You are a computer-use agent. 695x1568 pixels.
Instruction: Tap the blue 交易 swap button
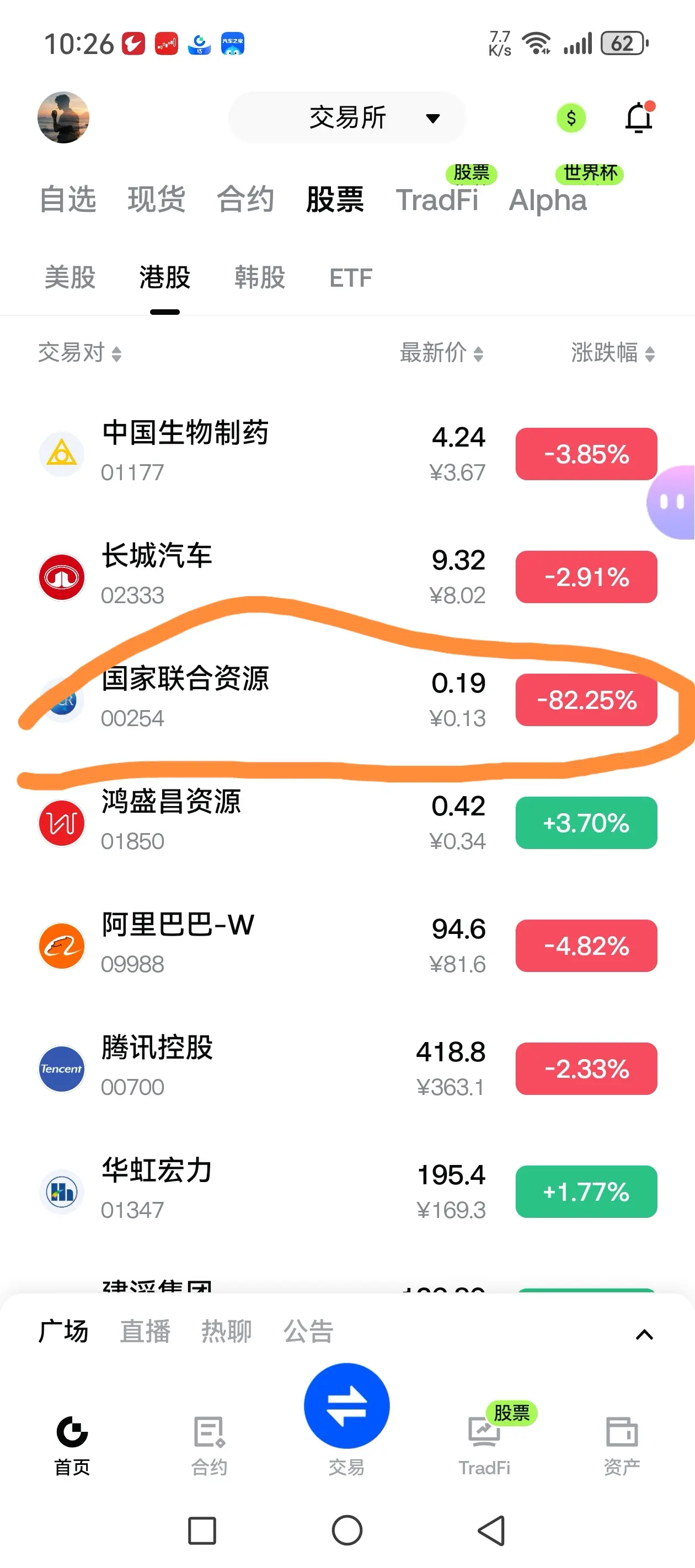click(346, 1405)
